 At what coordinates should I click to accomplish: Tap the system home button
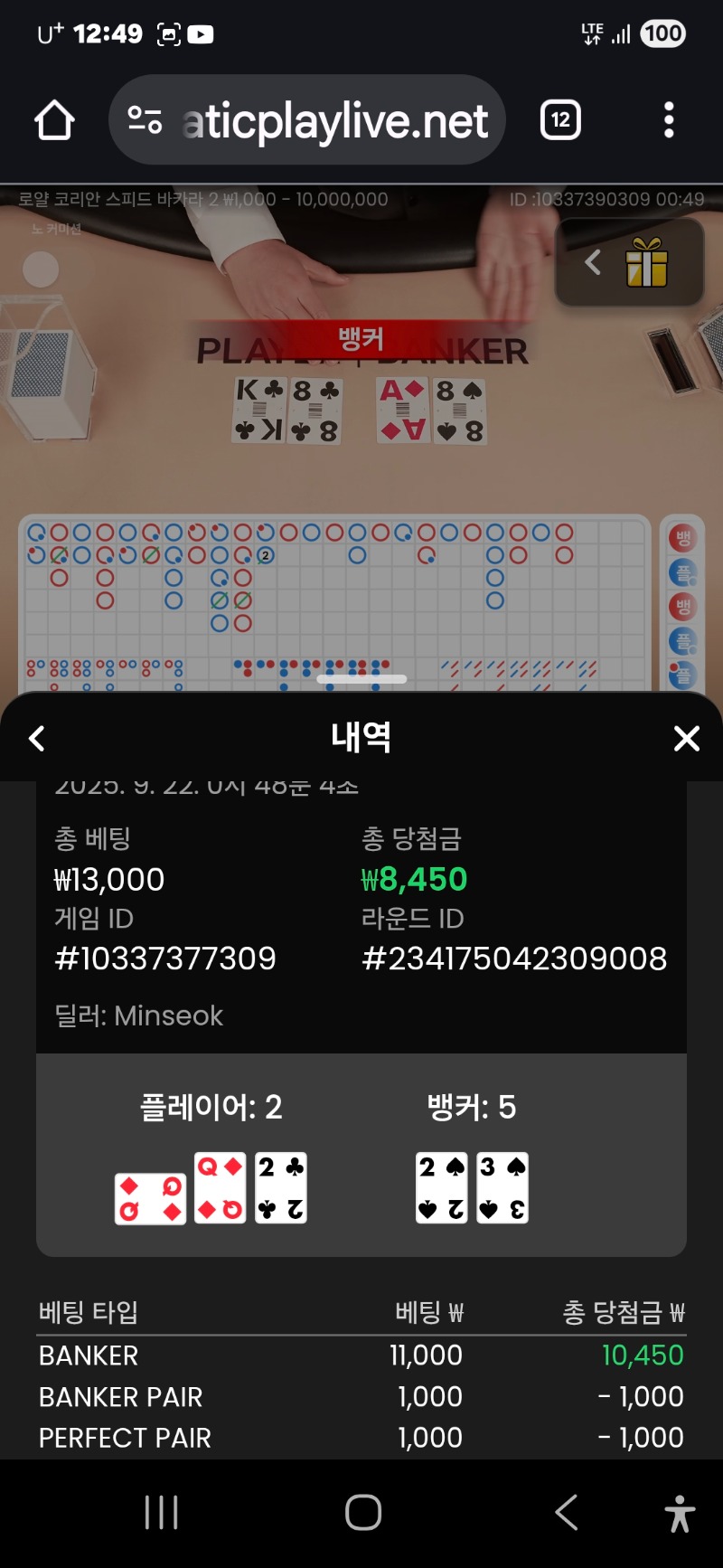click(x=363, y=1512)
